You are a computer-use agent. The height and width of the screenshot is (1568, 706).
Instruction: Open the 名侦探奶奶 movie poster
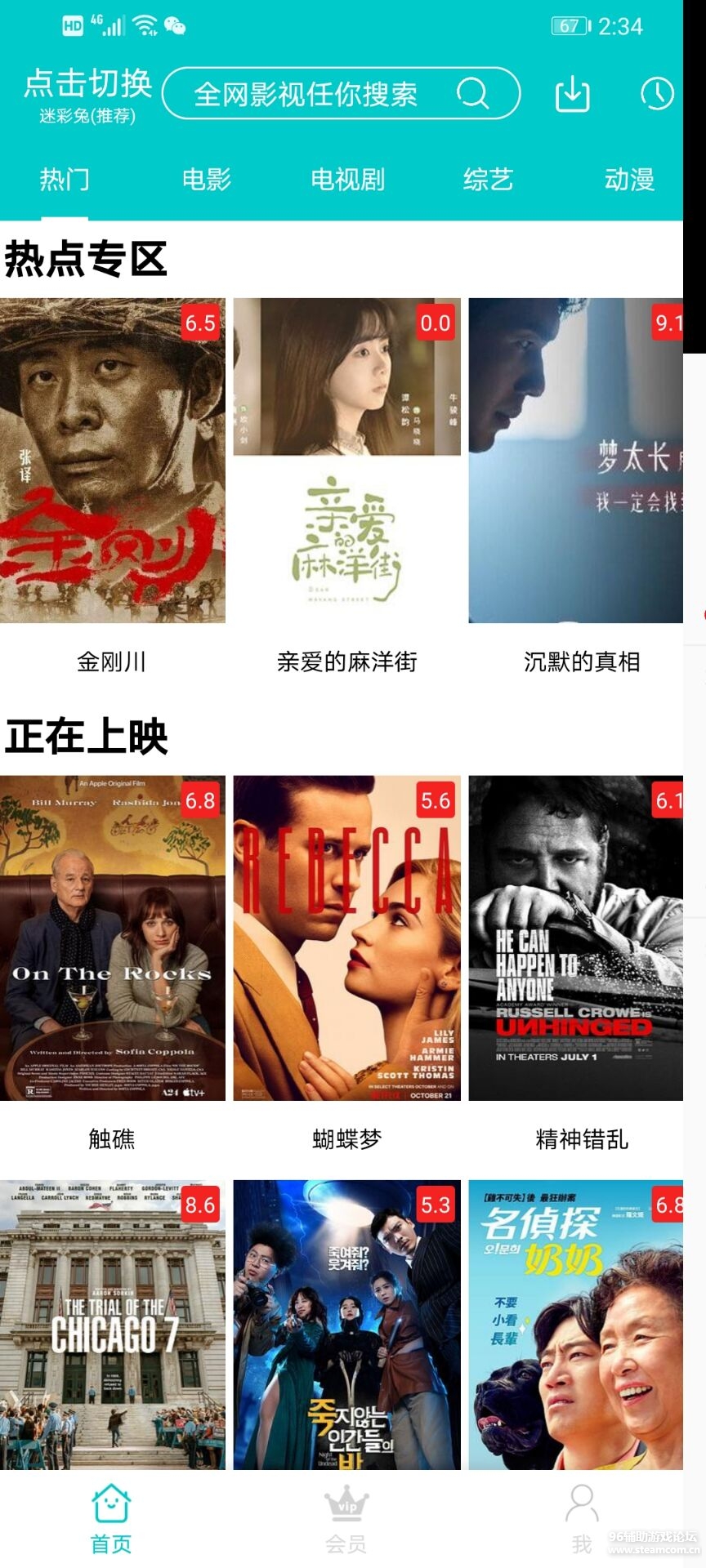click(575, 1325)
